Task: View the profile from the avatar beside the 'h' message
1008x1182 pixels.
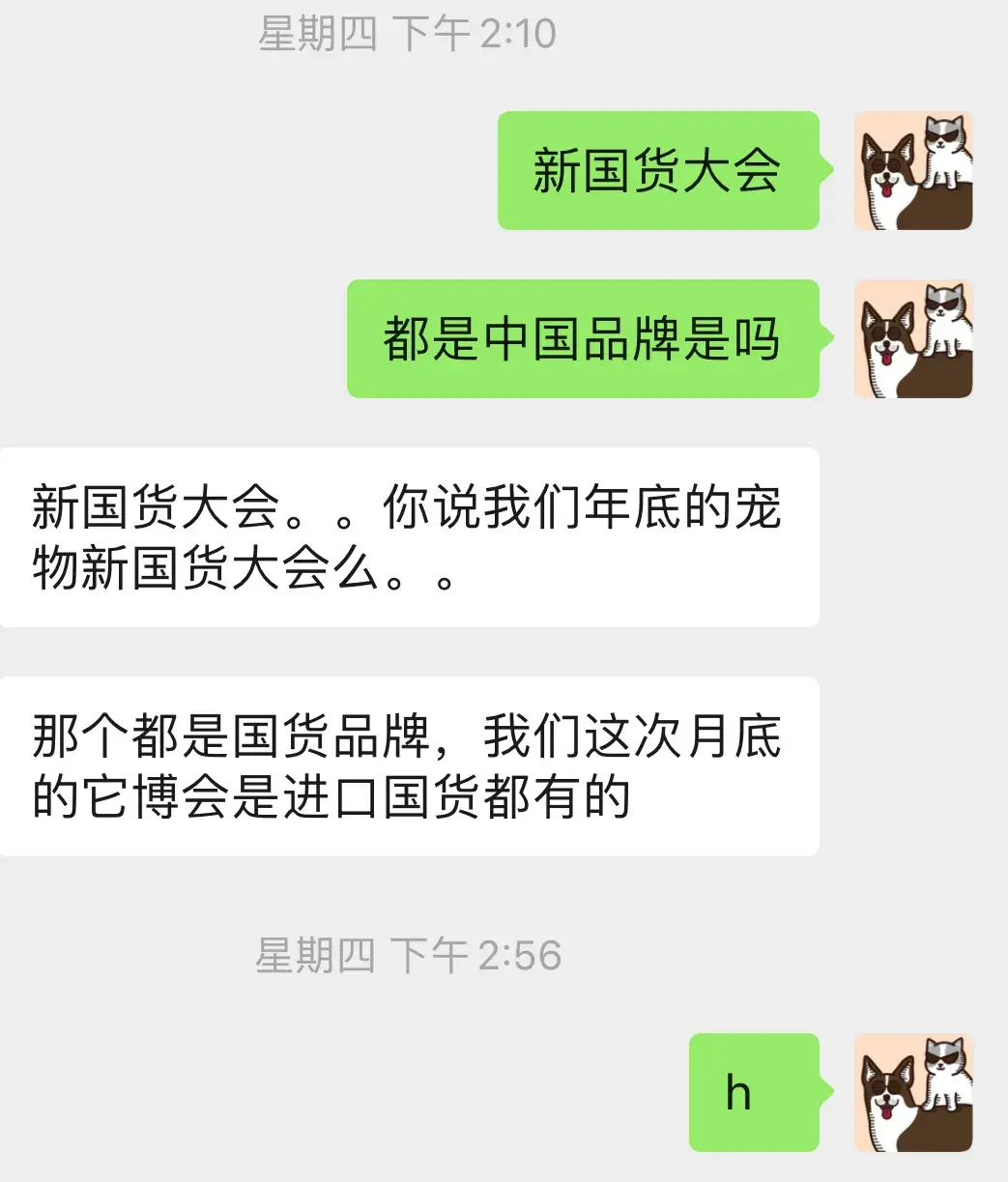Action: pyautogui.click(x=912, y=1092)
